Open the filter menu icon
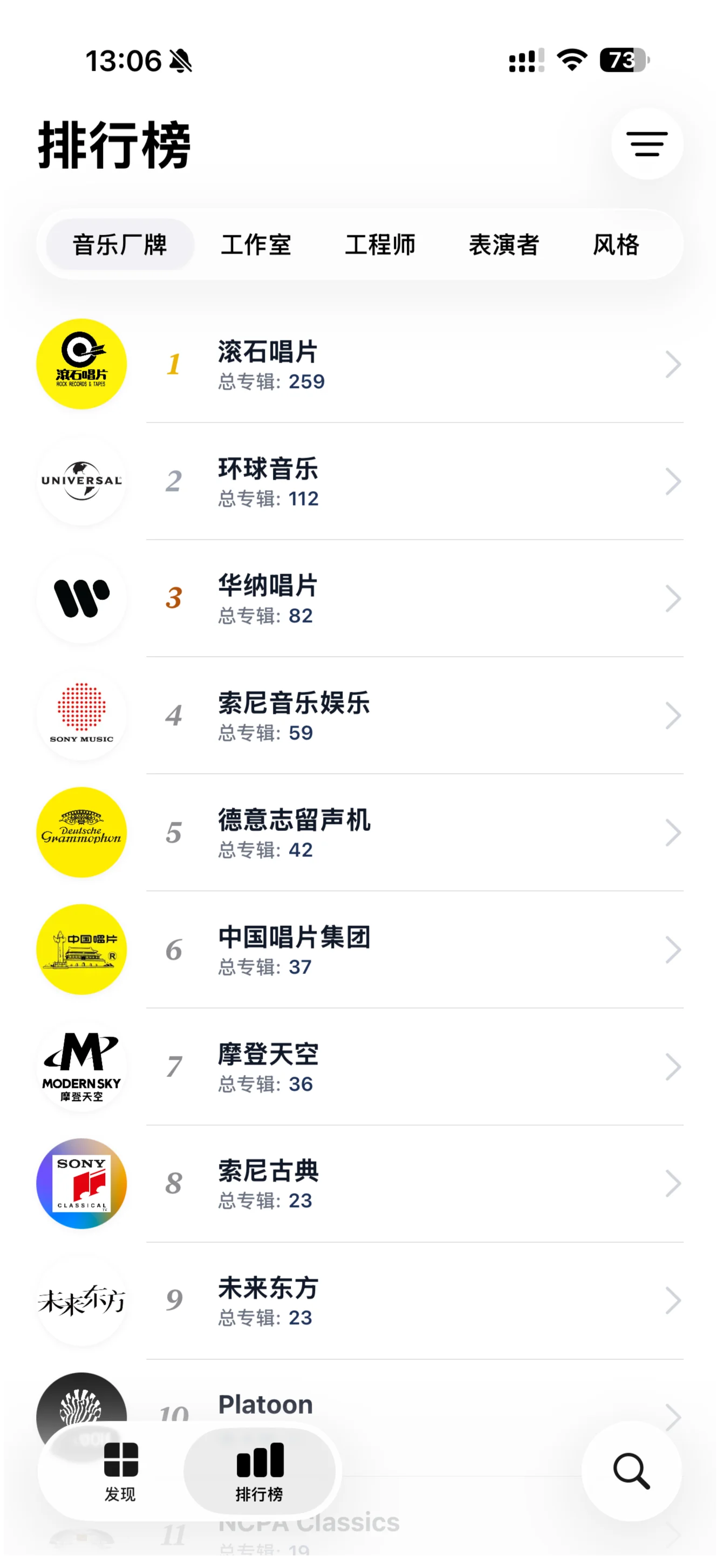Viewport: 725px width, 1568px height. coord(646,144)
